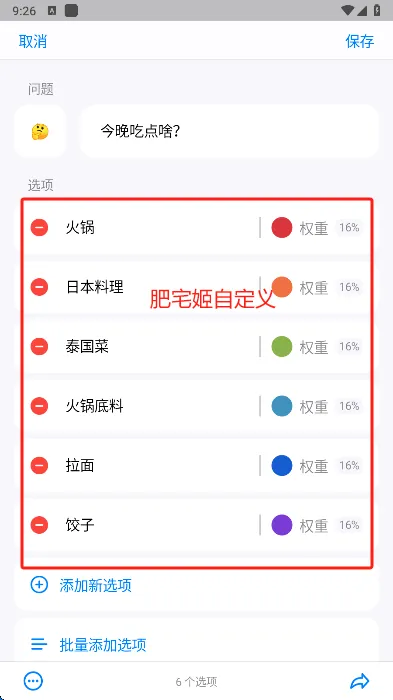
Task: Change the purple color swatch of 饺子
Action: point(282,525)
